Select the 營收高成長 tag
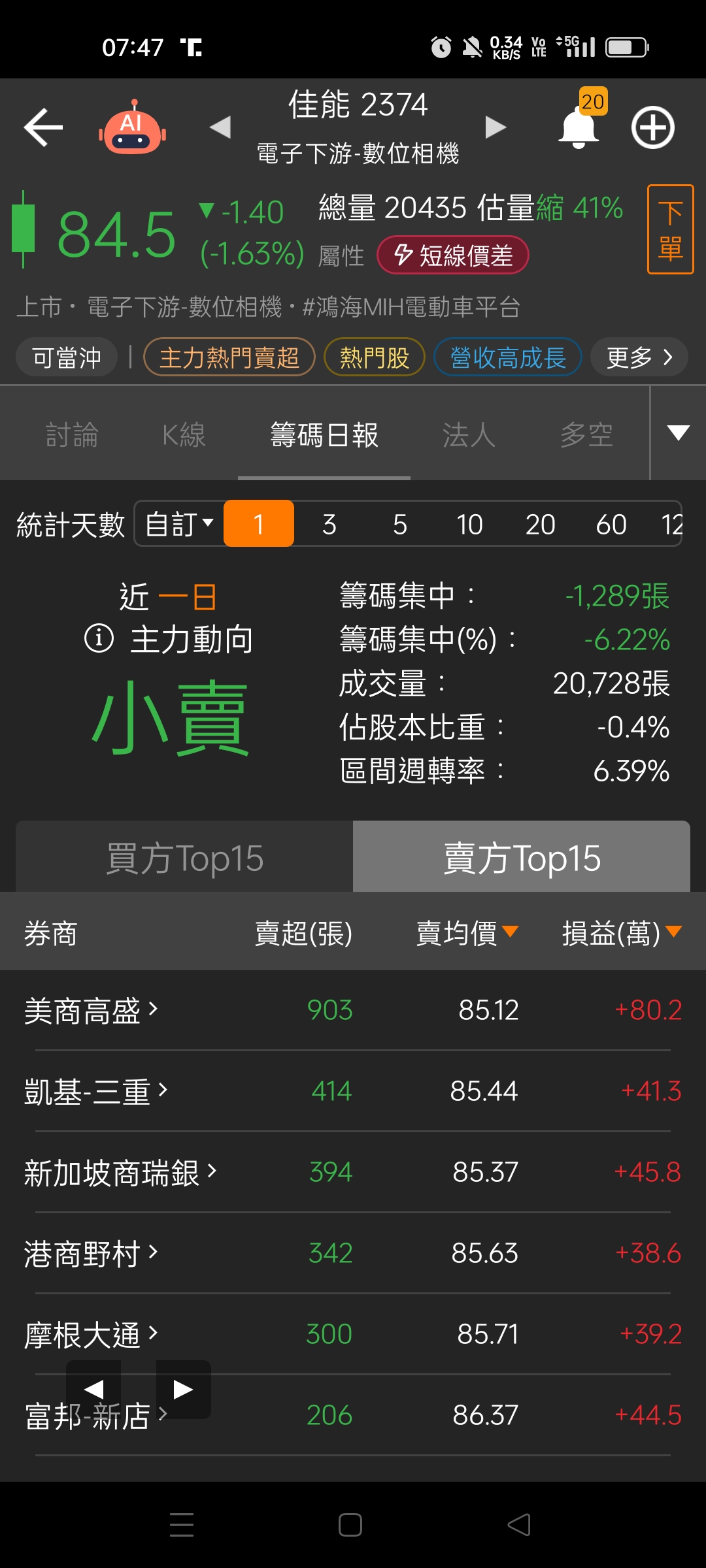The height and width of the screenshot is (1568, 706). coord(508,357)
